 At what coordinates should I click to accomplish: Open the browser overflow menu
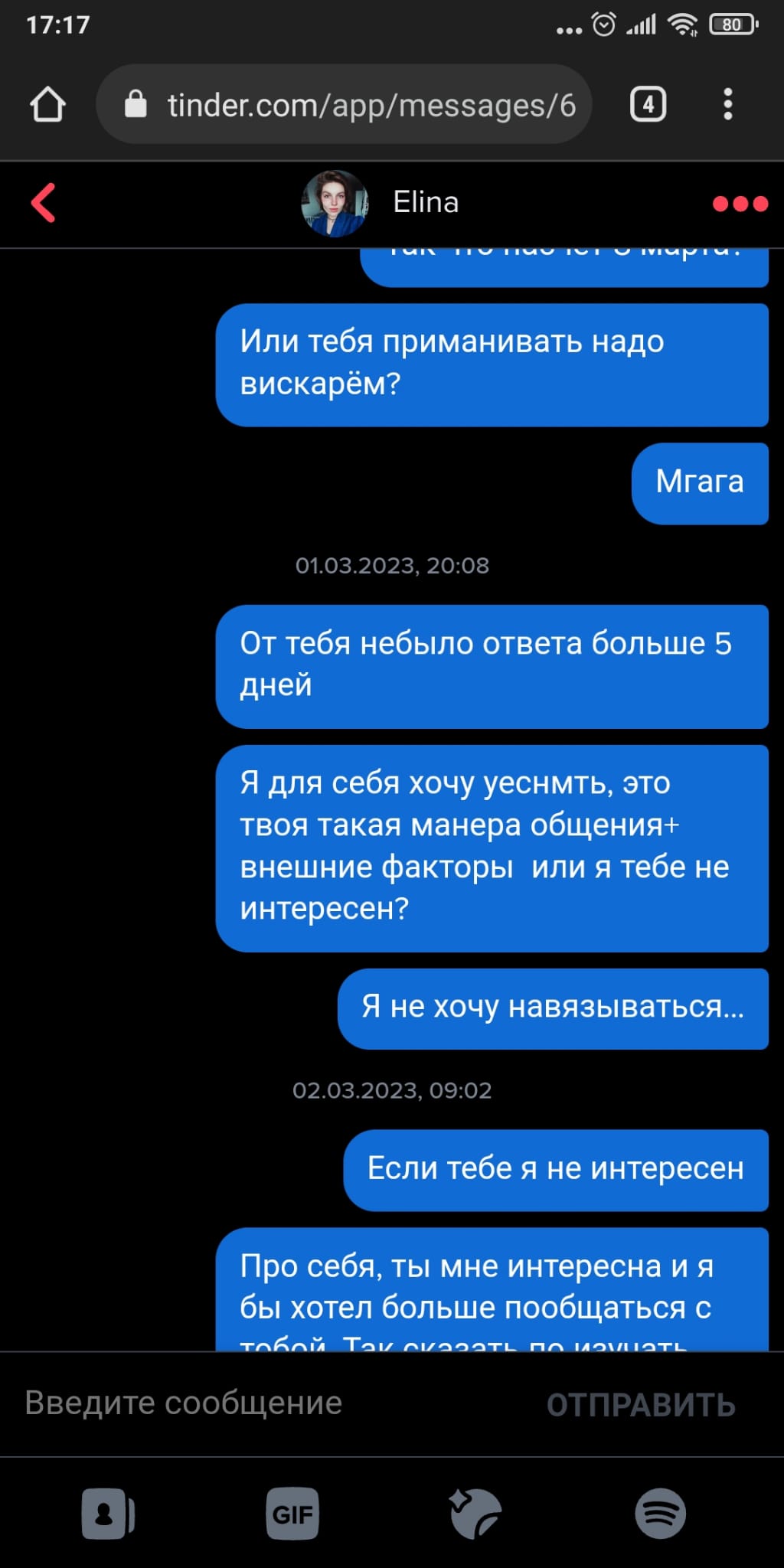[727, 104]
